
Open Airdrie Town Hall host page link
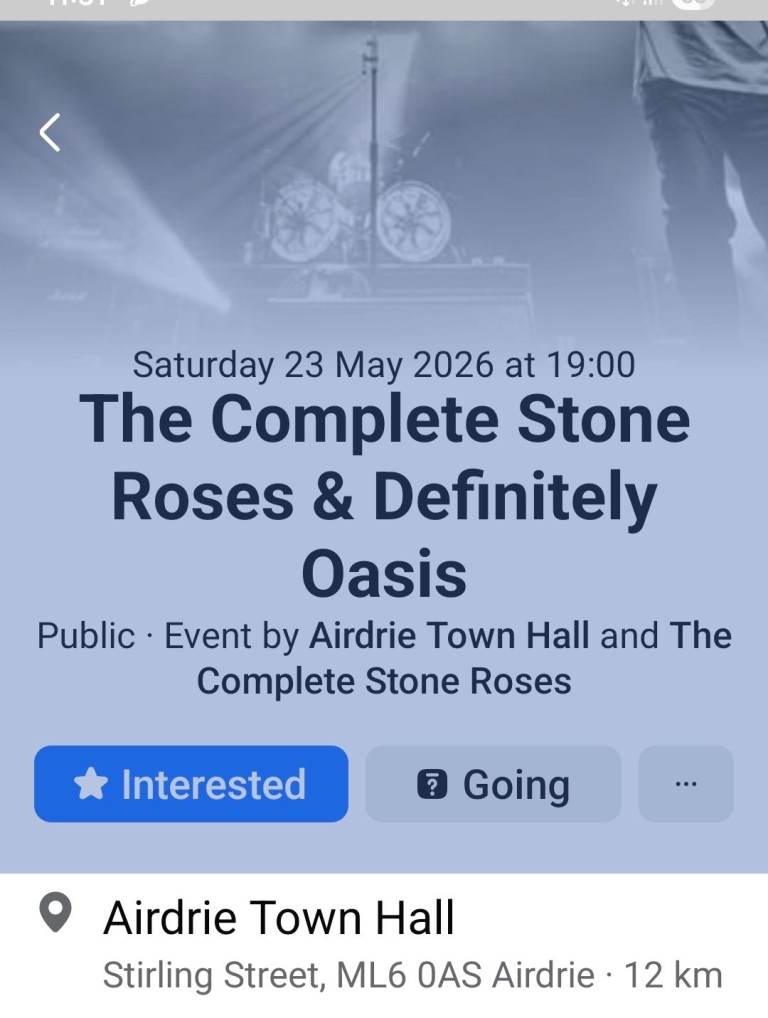(x=449, y=636)
